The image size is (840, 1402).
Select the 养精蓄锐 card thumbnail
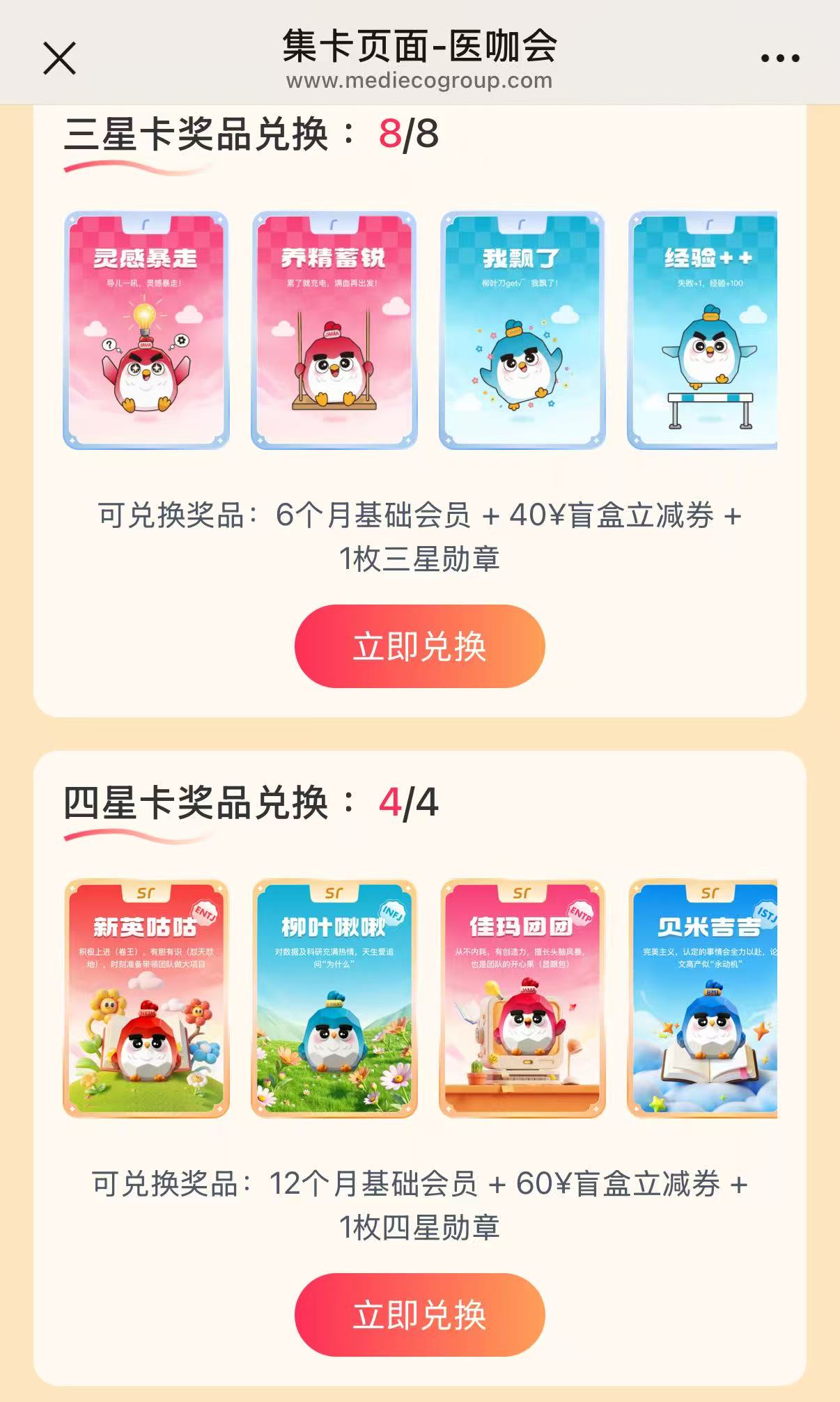pos(334,329)
